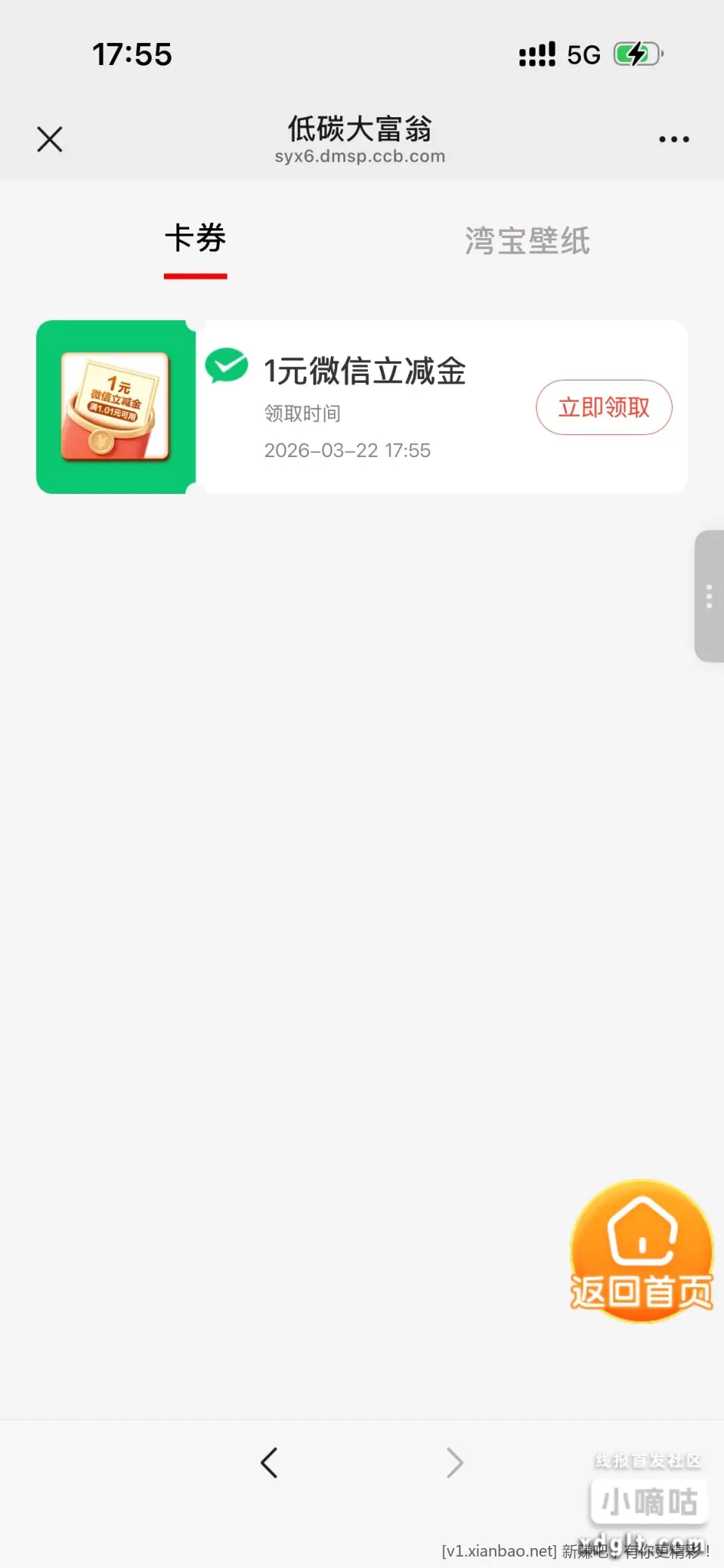This screenshot has width=724, height=1568.
Task: Tap the browser forward arrow
Action: point(455,1462)
